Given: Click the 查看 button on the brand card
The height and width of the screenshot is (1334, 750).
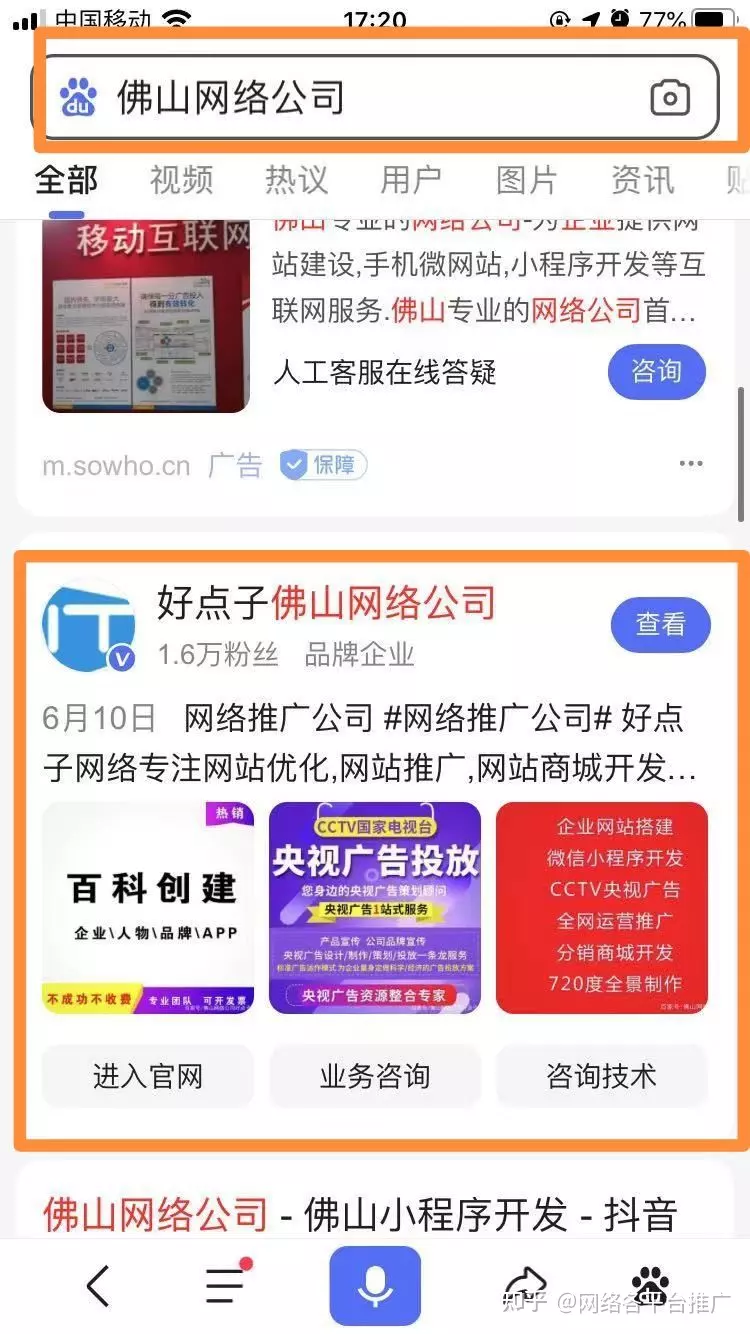Looking at the screenshot, I should coord(660,624).
